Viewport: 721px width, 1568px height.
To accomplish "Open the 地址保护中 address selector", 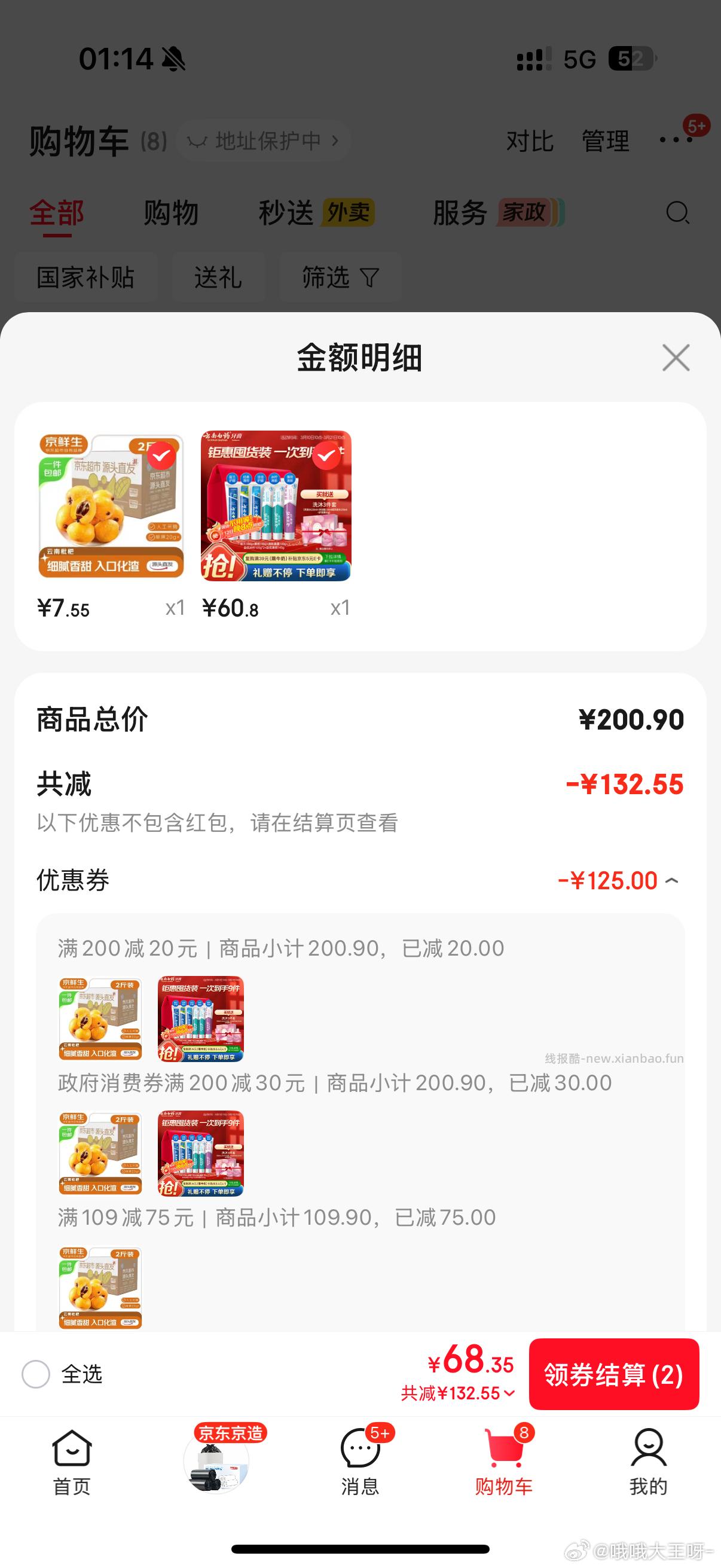I will (x=264, y=140).
